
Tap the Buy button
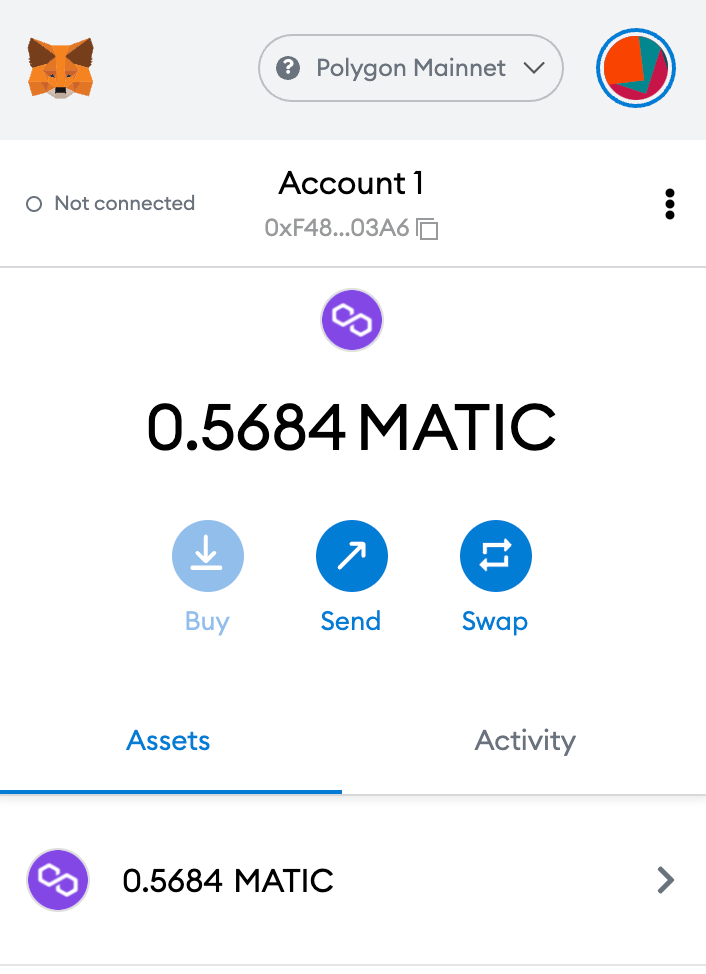point(208,555)
